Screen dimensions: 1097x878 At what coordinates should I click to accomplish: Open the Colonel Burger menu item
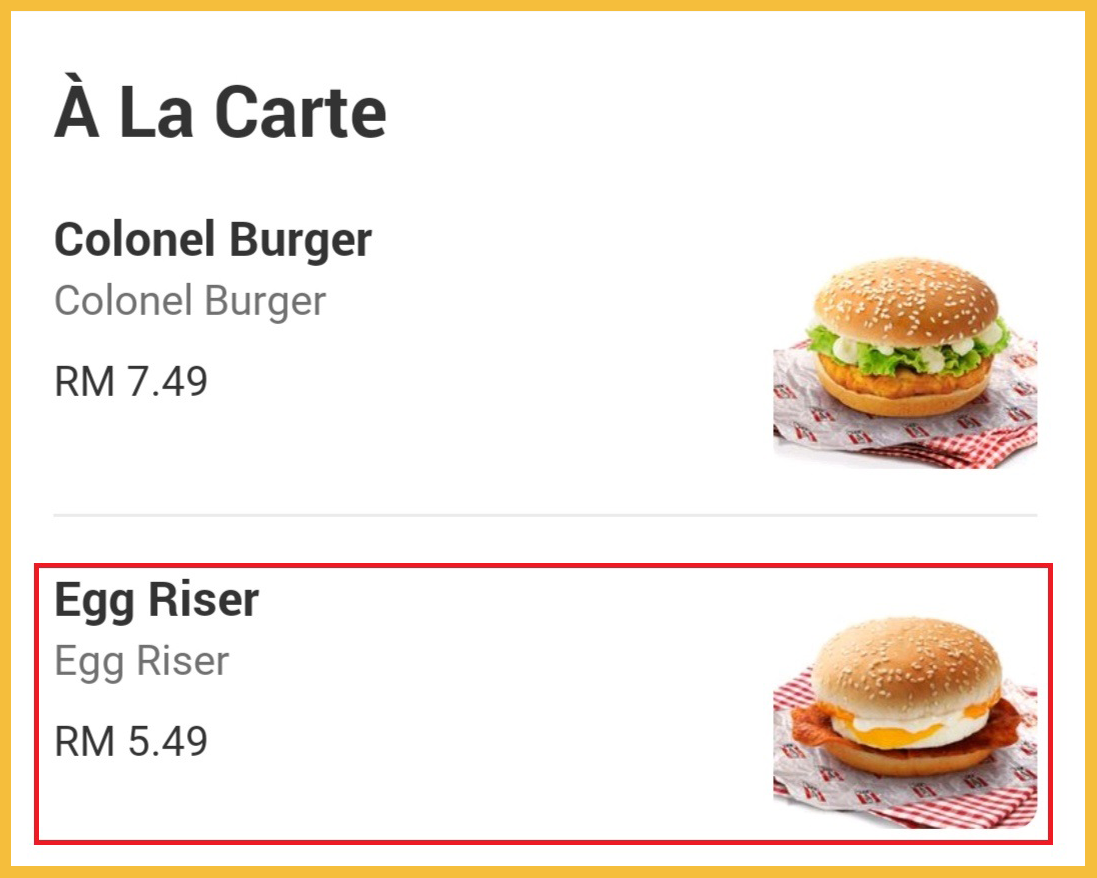213,241
